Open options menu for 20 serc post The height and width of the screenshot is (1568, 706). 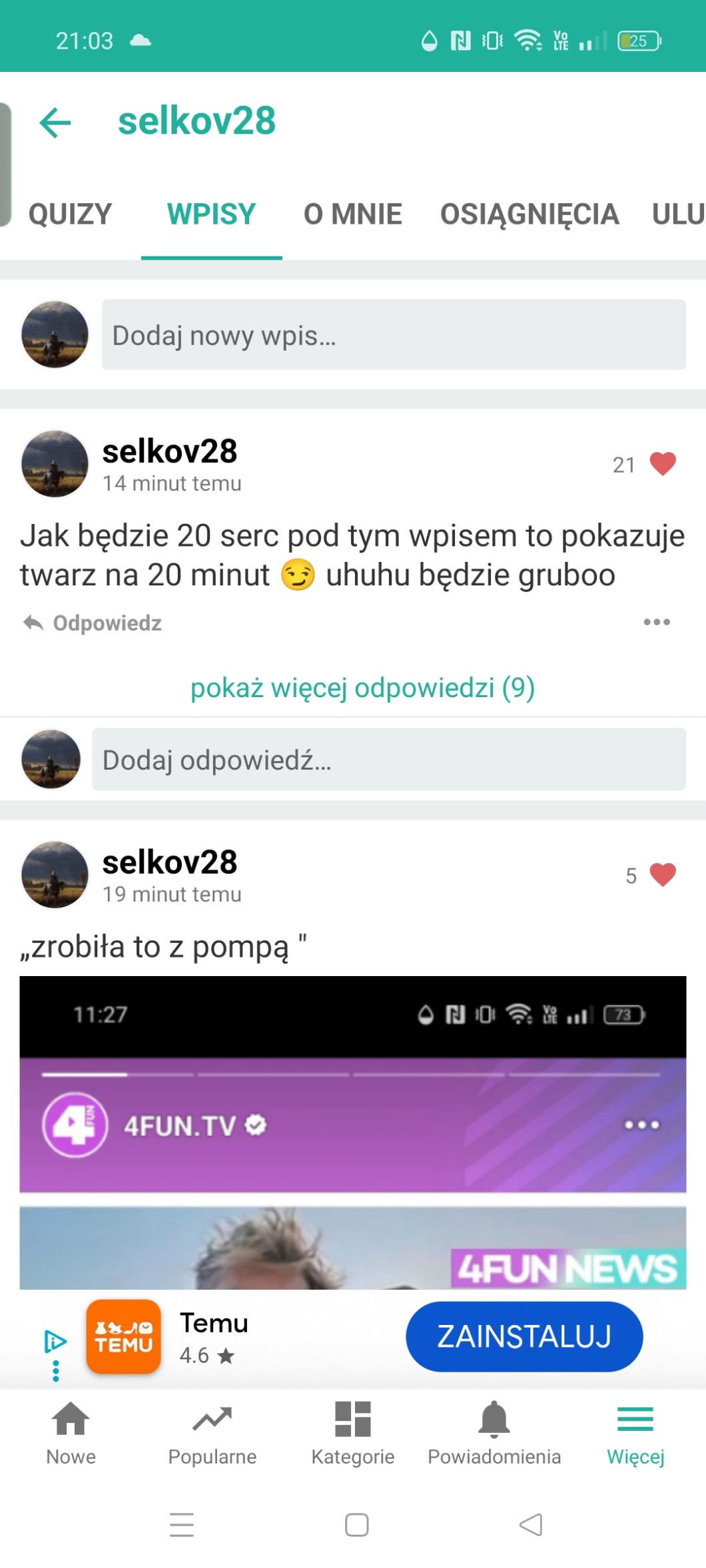(x=656, y=622)
